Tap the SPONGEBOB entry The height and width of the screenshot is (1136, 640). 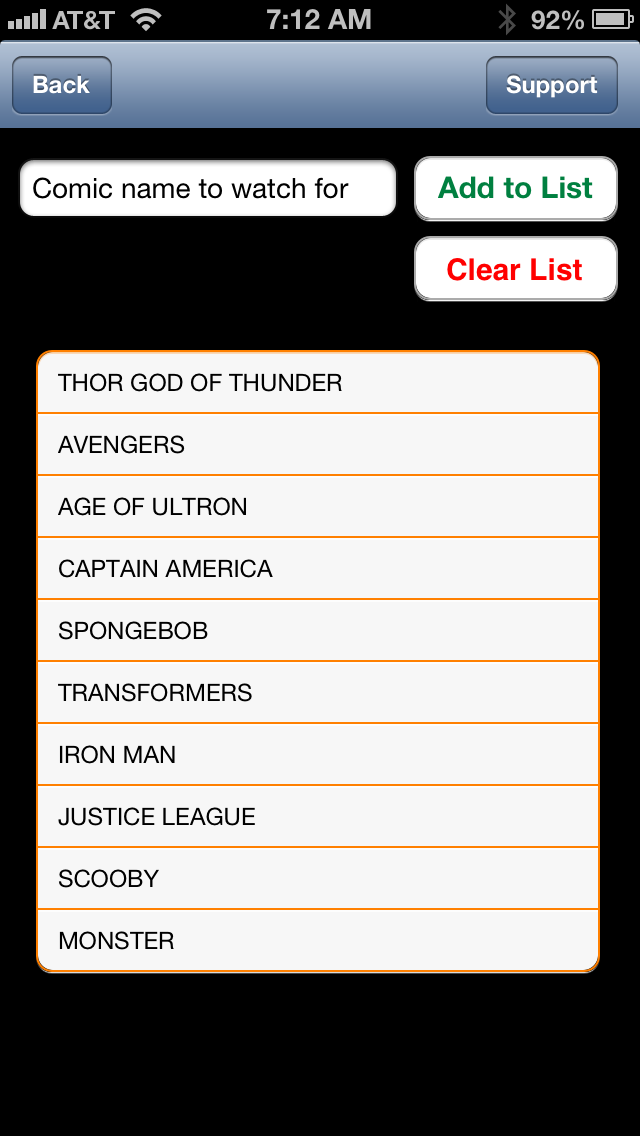(318, 630)
